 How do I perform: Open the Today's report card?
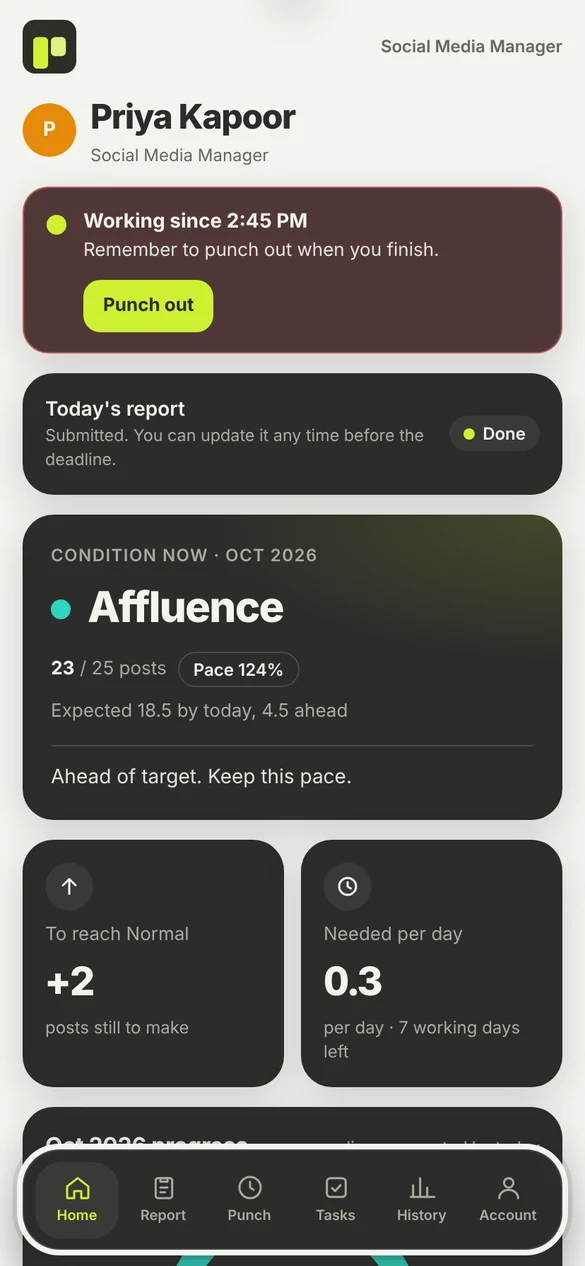(x=292, y=434)
